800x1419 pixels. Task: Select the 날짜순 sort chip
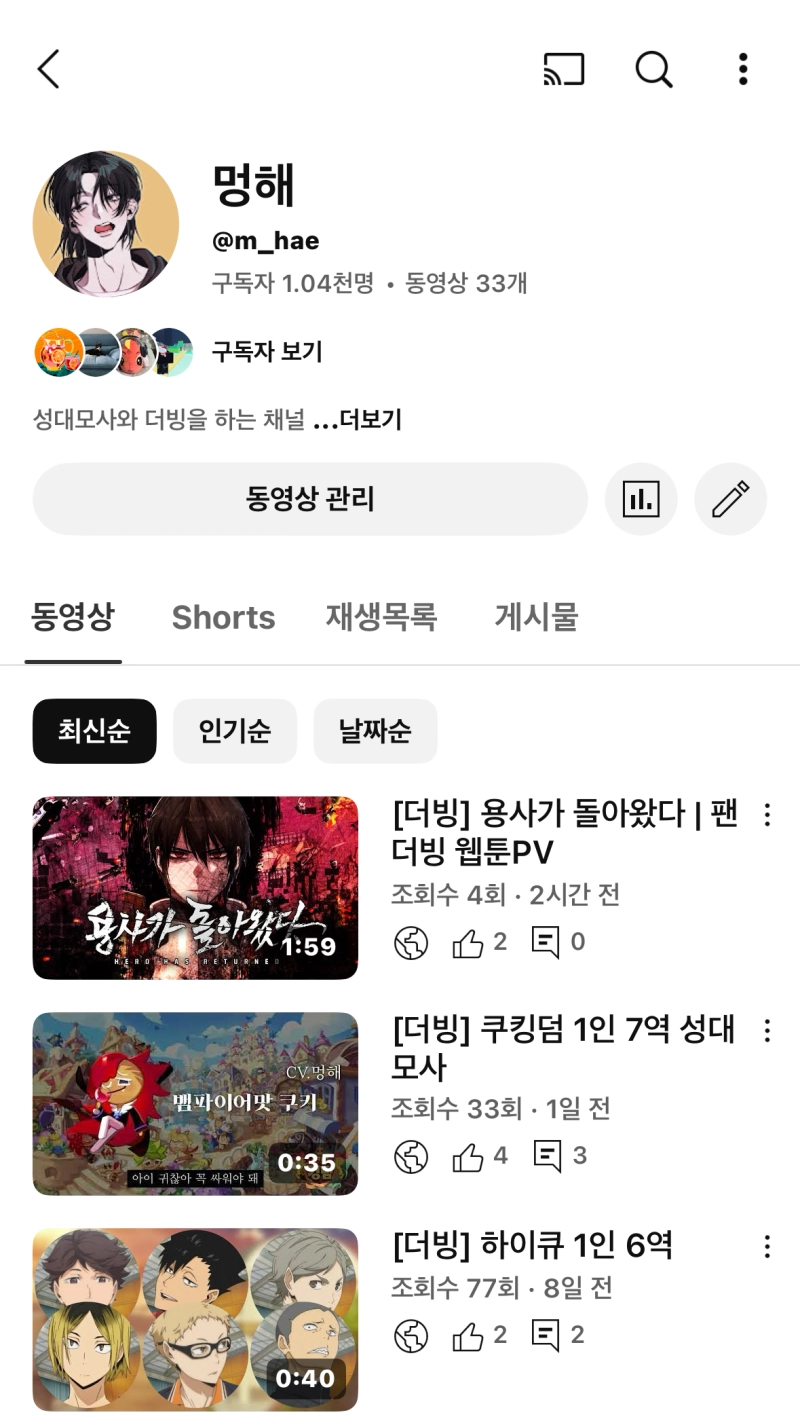pyautogui.click(x=375, y=731)
